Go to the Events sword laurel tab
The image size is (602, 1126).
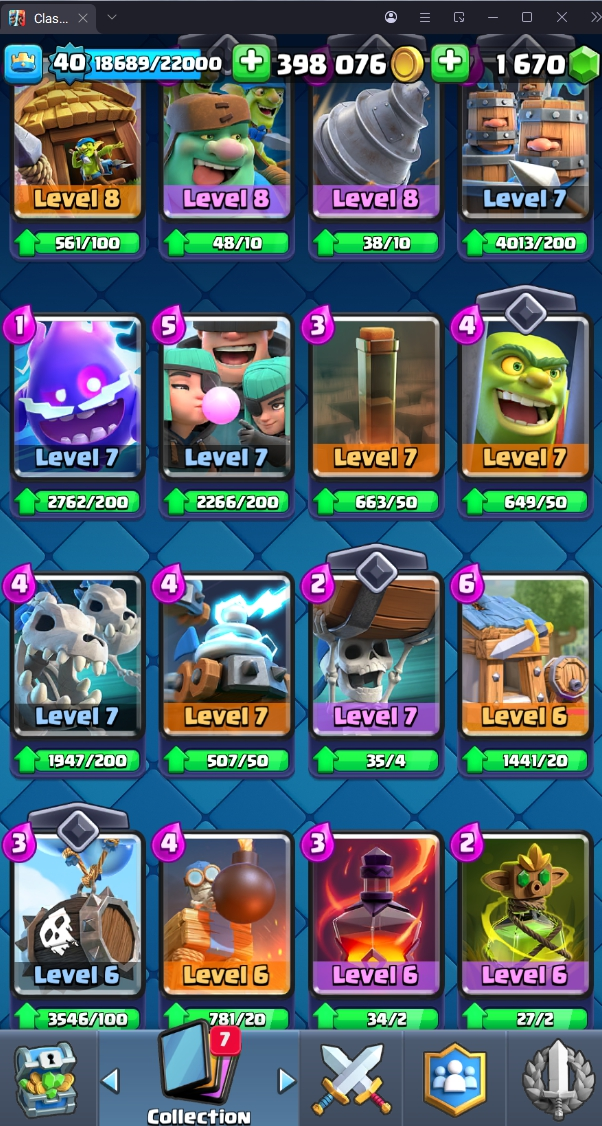click(x=556, y=1078)
